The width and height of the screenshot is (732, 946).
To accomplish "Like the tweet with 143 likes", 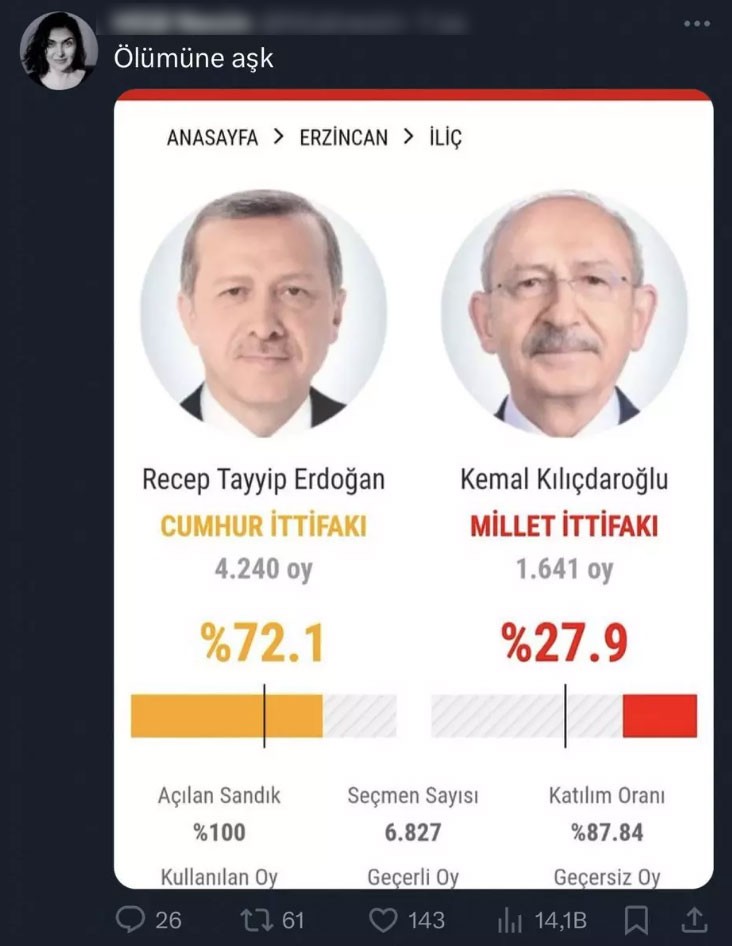I will 384,919.
